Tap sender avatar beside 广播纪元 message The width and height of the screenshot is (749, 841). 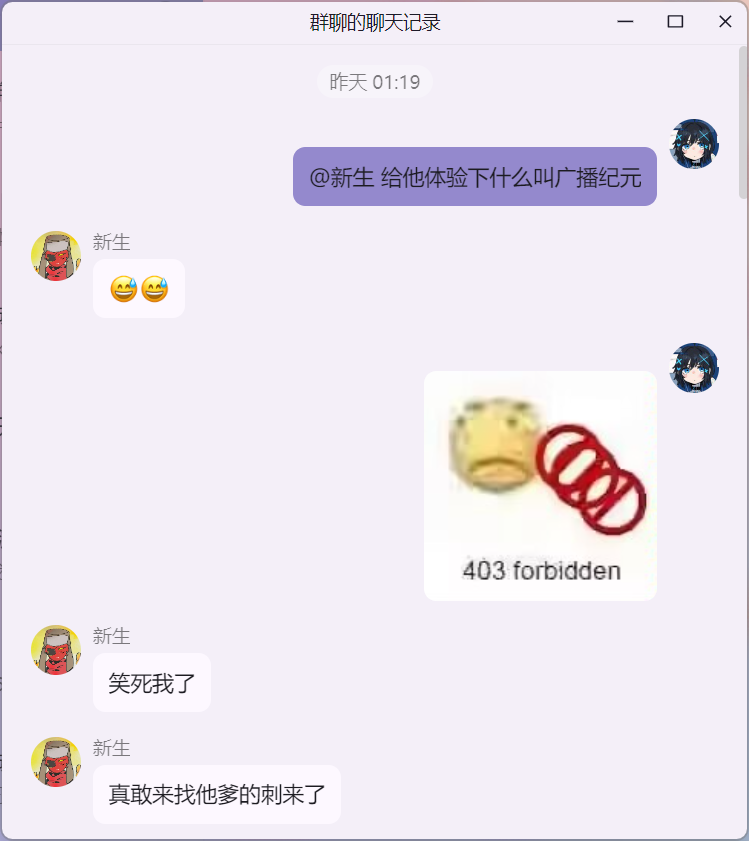[694, 144]
